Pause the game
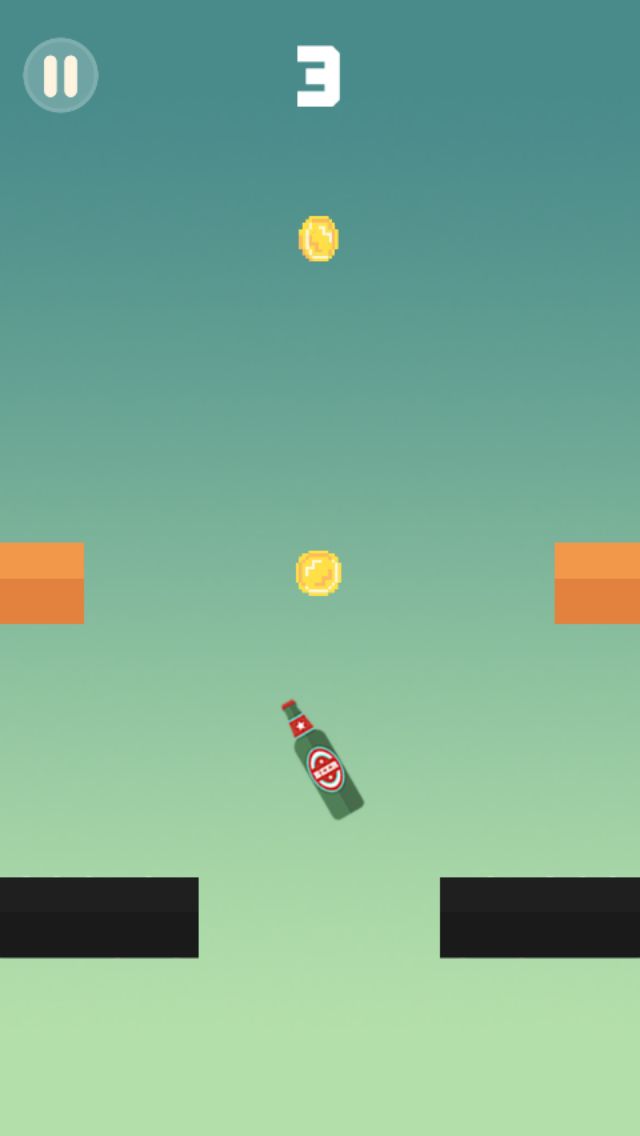The height and width of the screenshot is (1136, 640). (60, 76)
